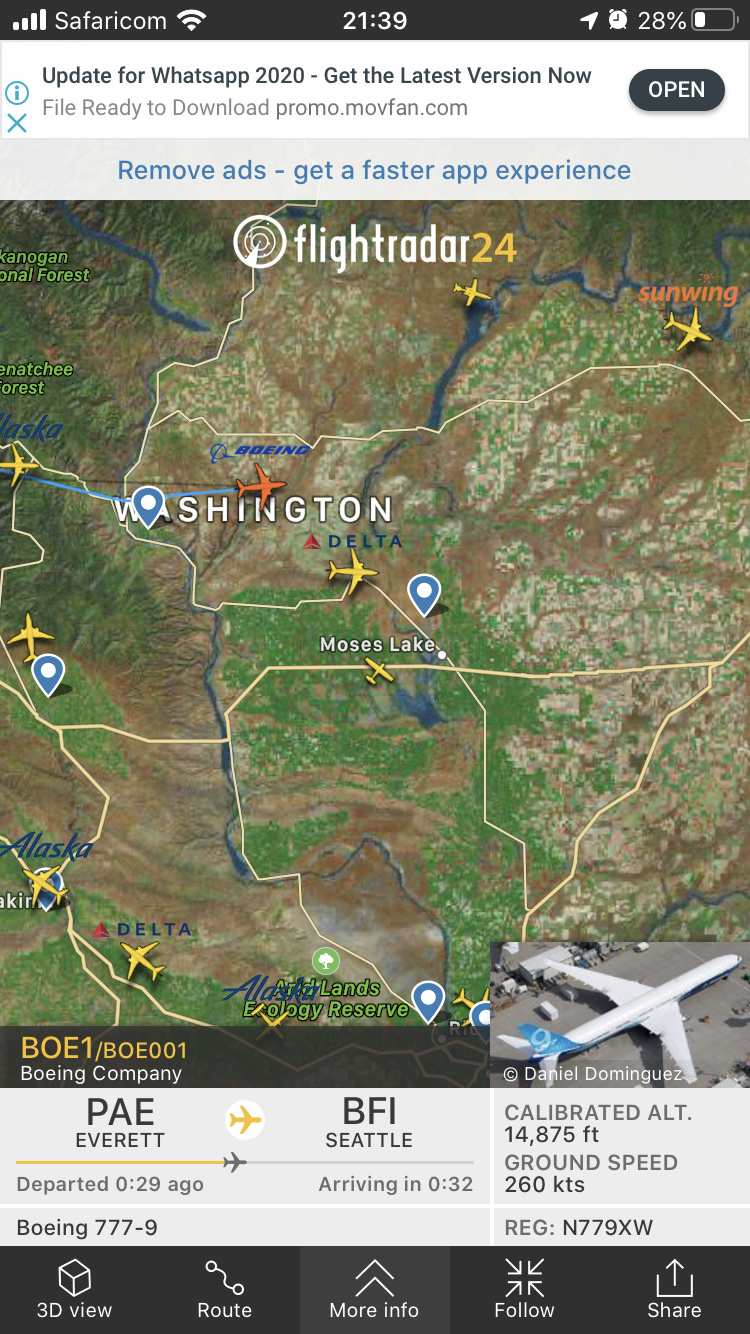750x1334 pixels.
Task: Open 3D view of the flight
Action: click(x=74, y=1290)
